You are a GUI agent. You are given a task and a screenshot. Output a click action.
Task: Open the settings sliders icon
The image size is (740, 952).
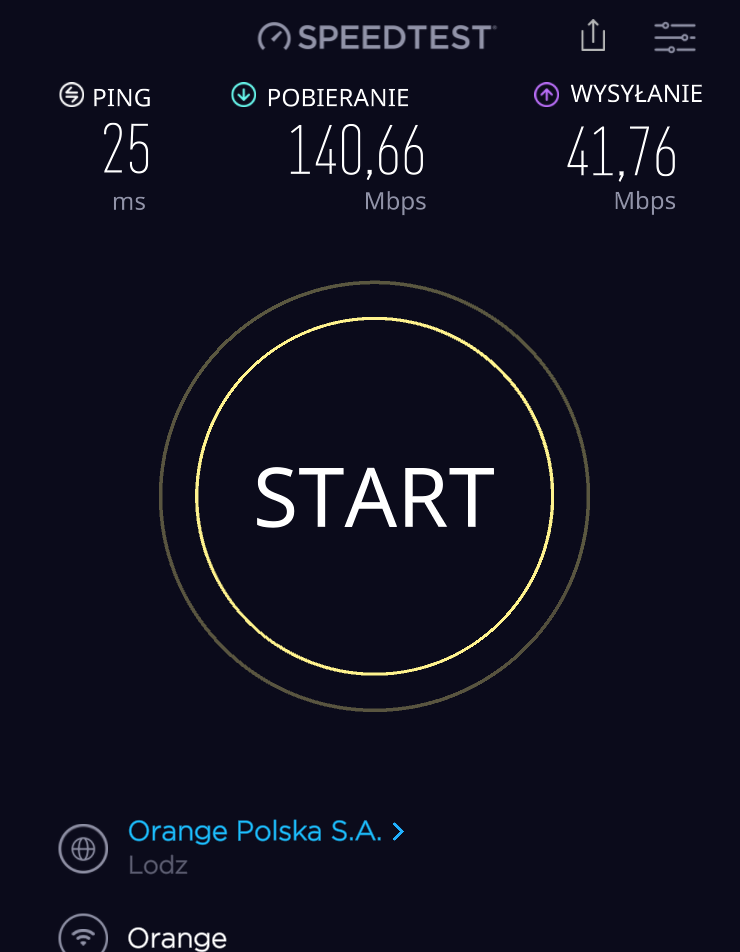pos(675,36)
